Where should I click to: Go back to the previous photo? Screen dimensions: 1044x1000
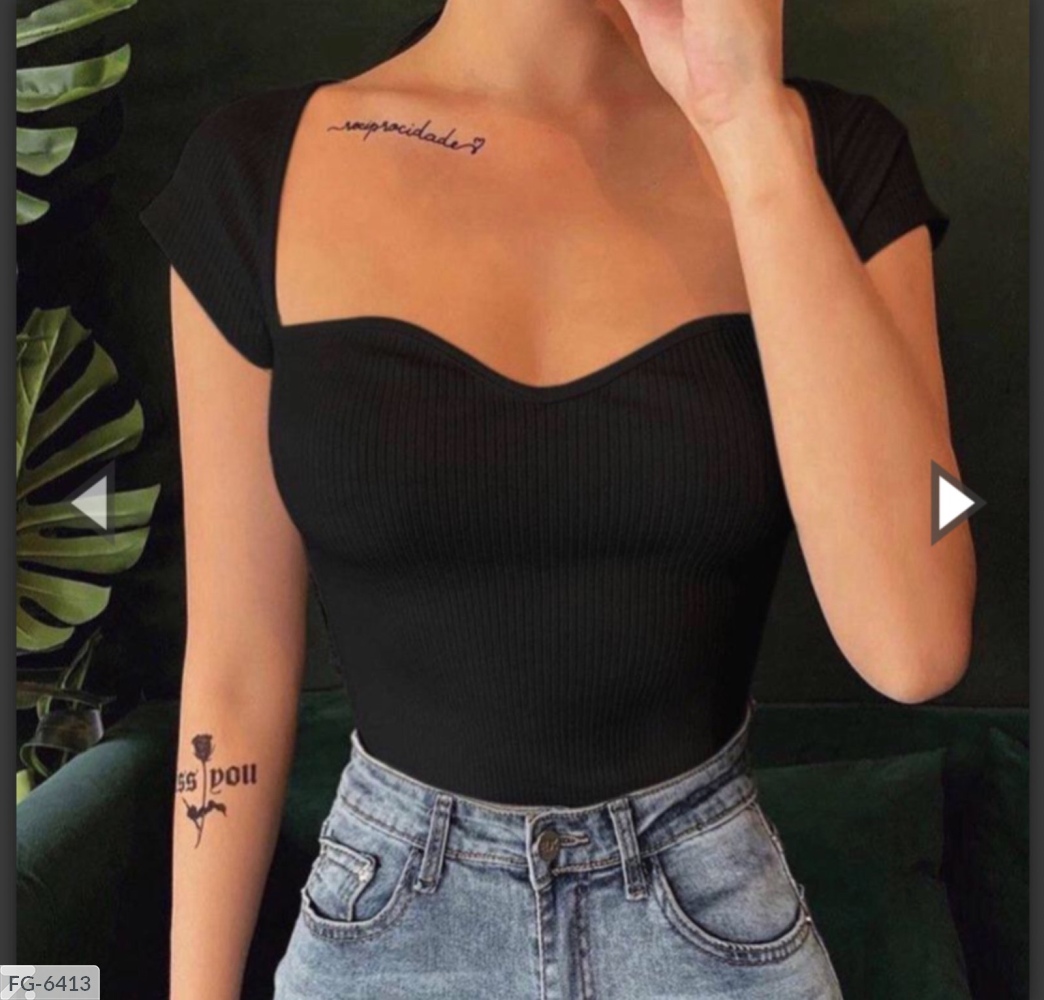[x=92, y=502]
